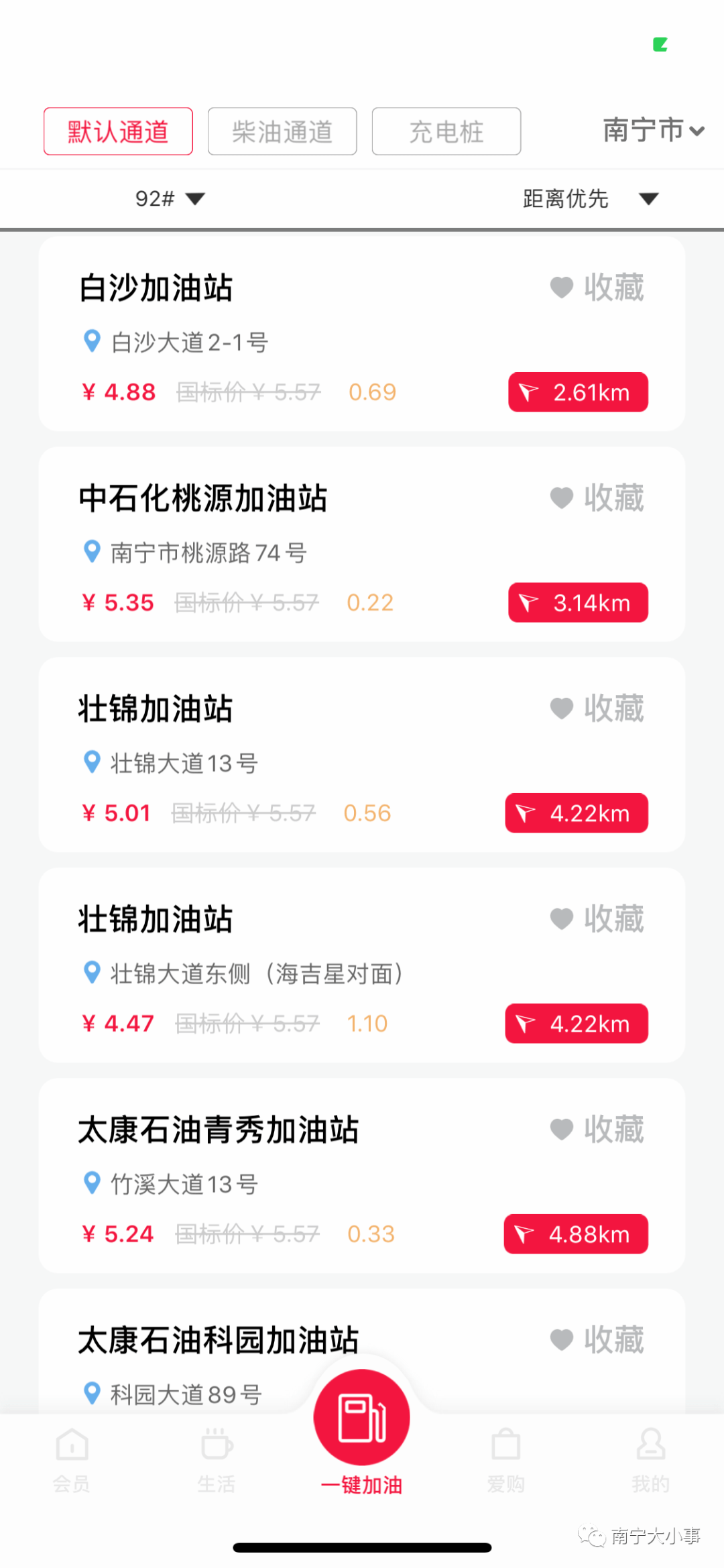
Task: Open the 爱购 tab
Action: [x=506, y=1461]
